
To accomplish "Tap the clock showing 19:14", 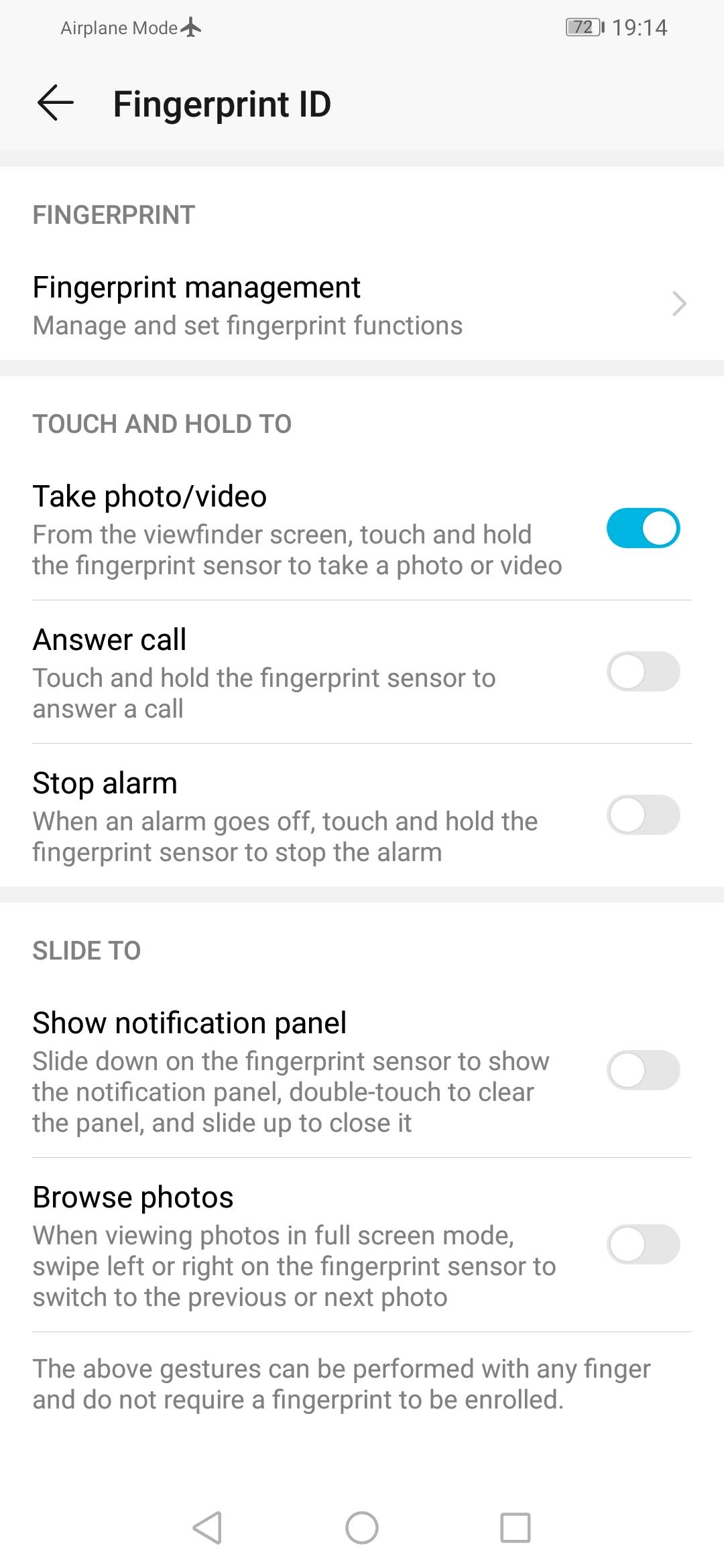I will click(x=640, y=27).
